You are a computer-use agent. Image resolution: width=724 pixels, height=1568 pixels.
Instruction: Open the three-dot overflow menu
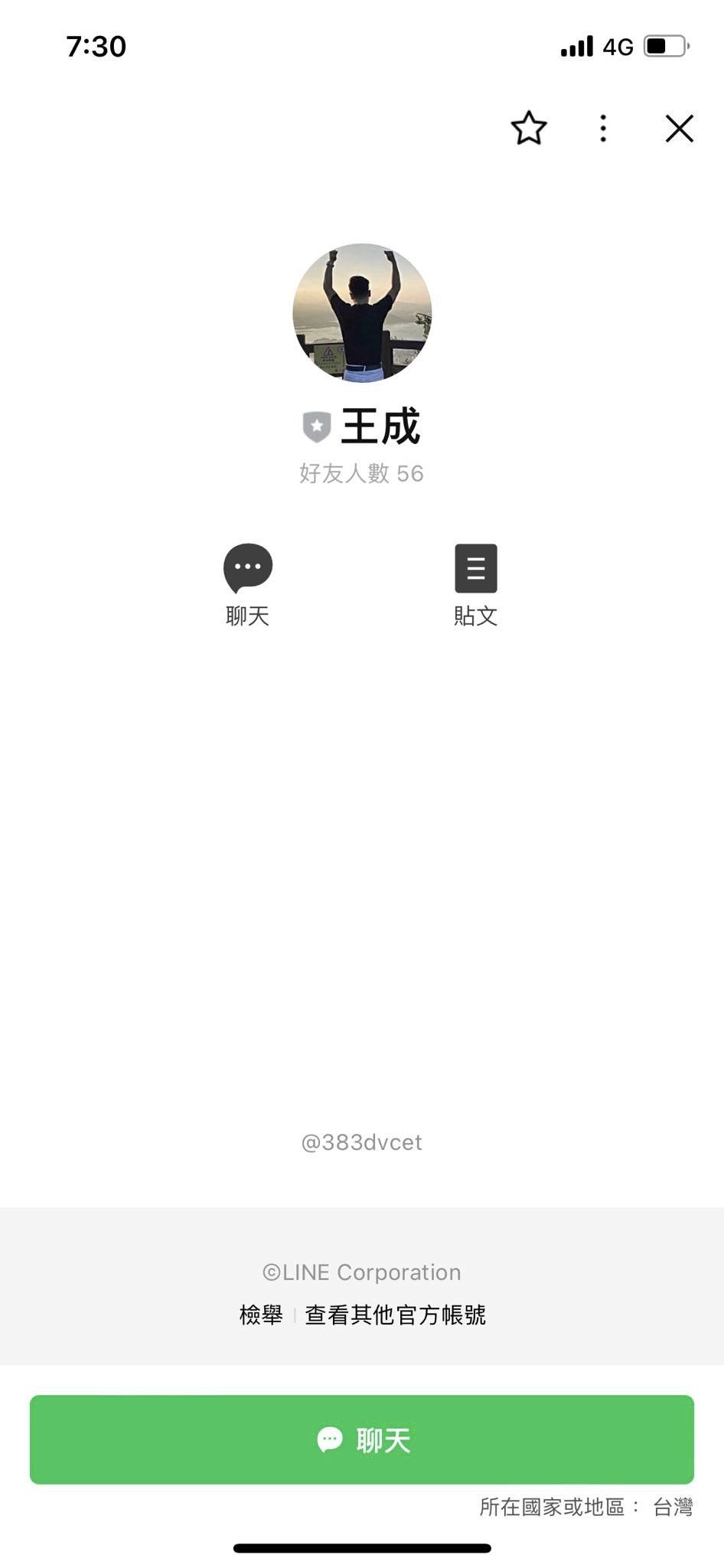603,129
